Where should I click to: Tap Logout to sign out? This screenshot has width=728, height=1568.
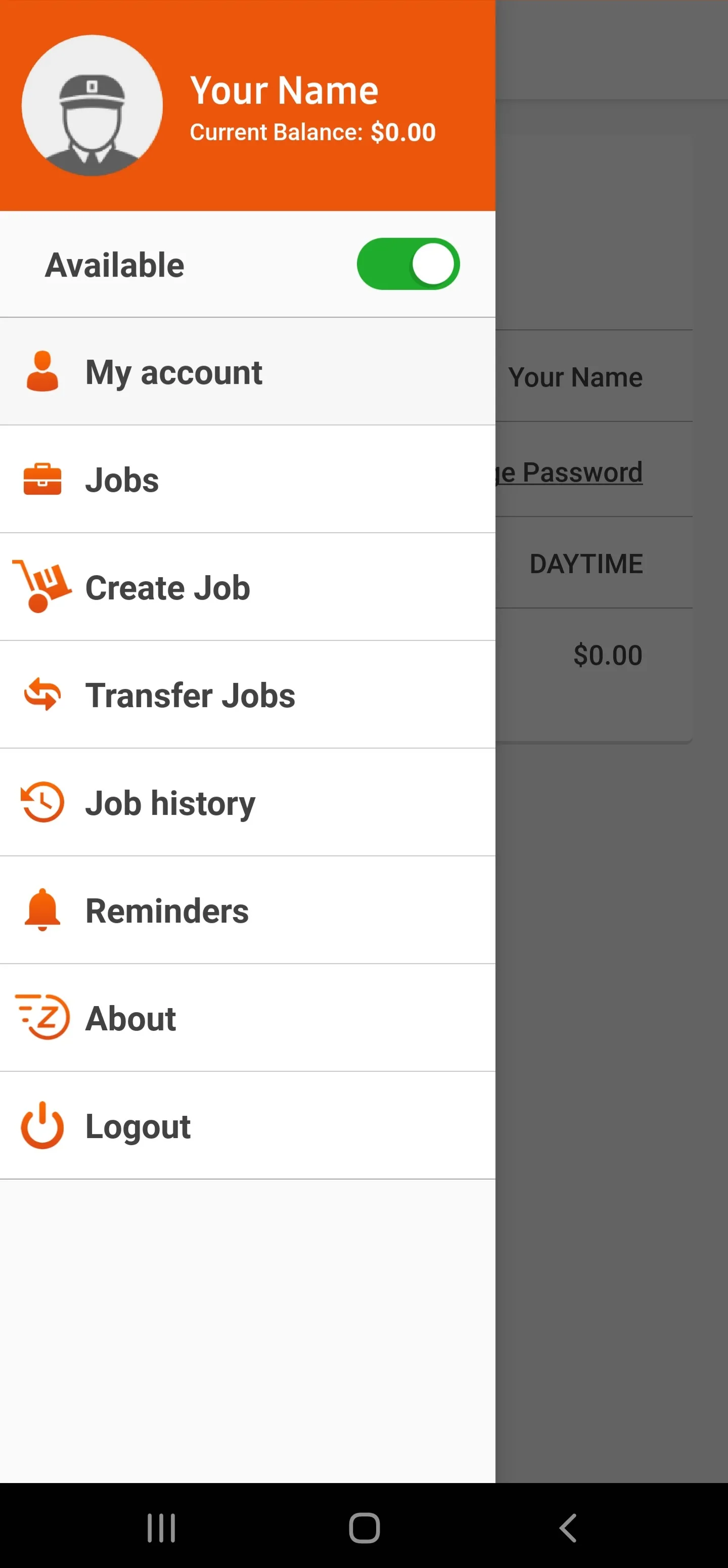[x=248, y=1125]
